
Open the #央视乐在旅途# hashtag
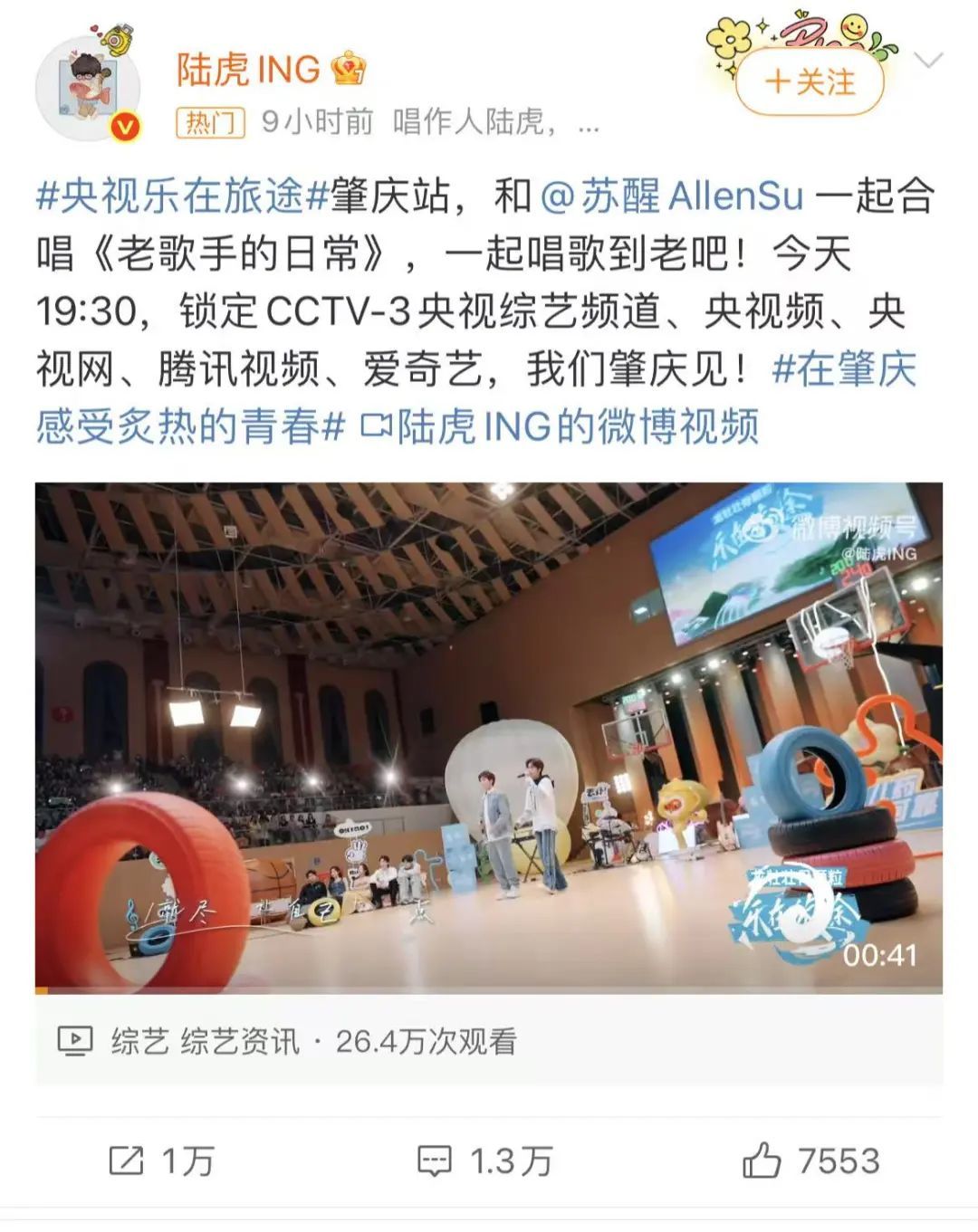(x=181, y=196)
